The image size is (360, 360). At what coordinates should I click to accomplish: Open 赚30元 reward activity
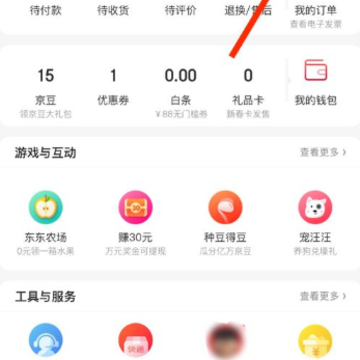click(135, 223)
